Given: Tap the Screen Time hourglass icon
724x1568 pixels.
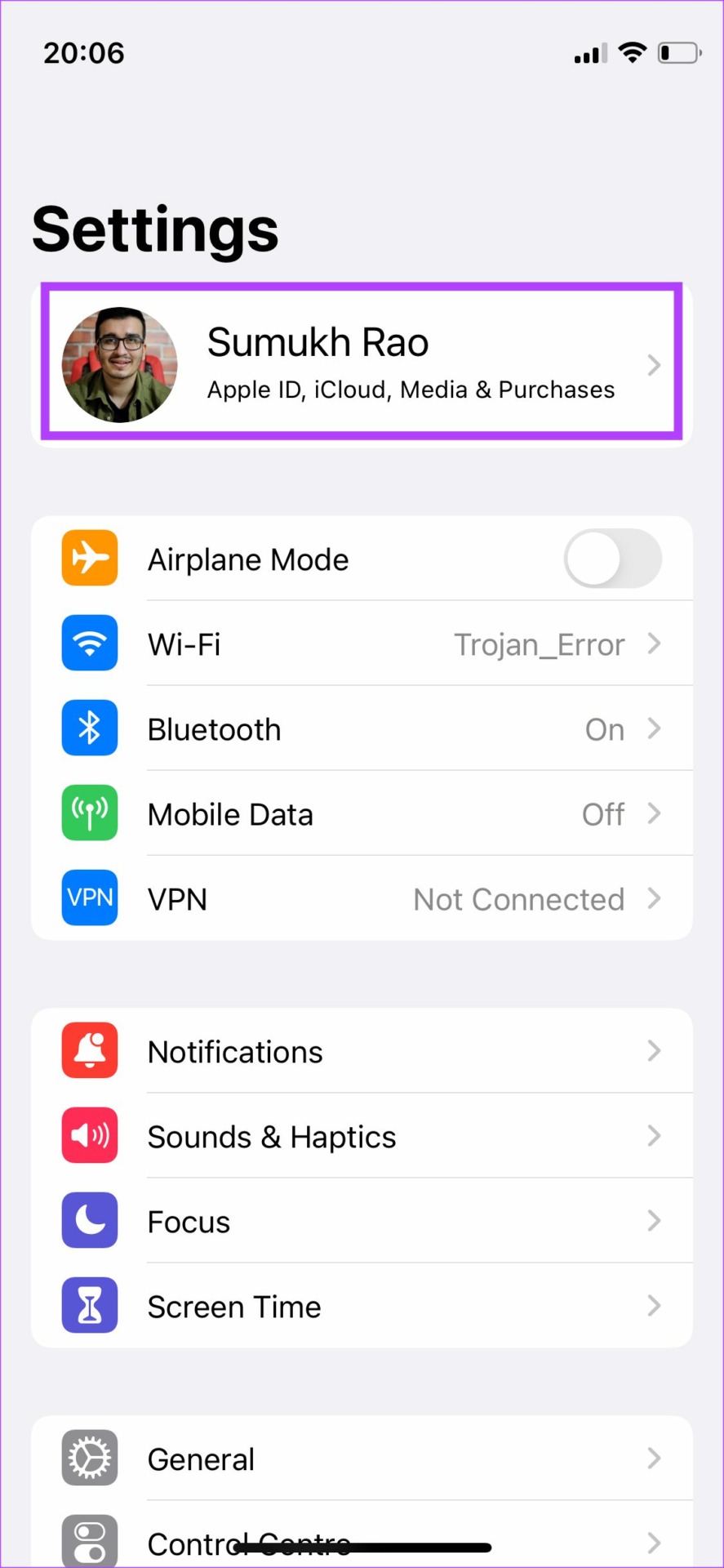Looking at the screenshot, I should pos(90,1305).
